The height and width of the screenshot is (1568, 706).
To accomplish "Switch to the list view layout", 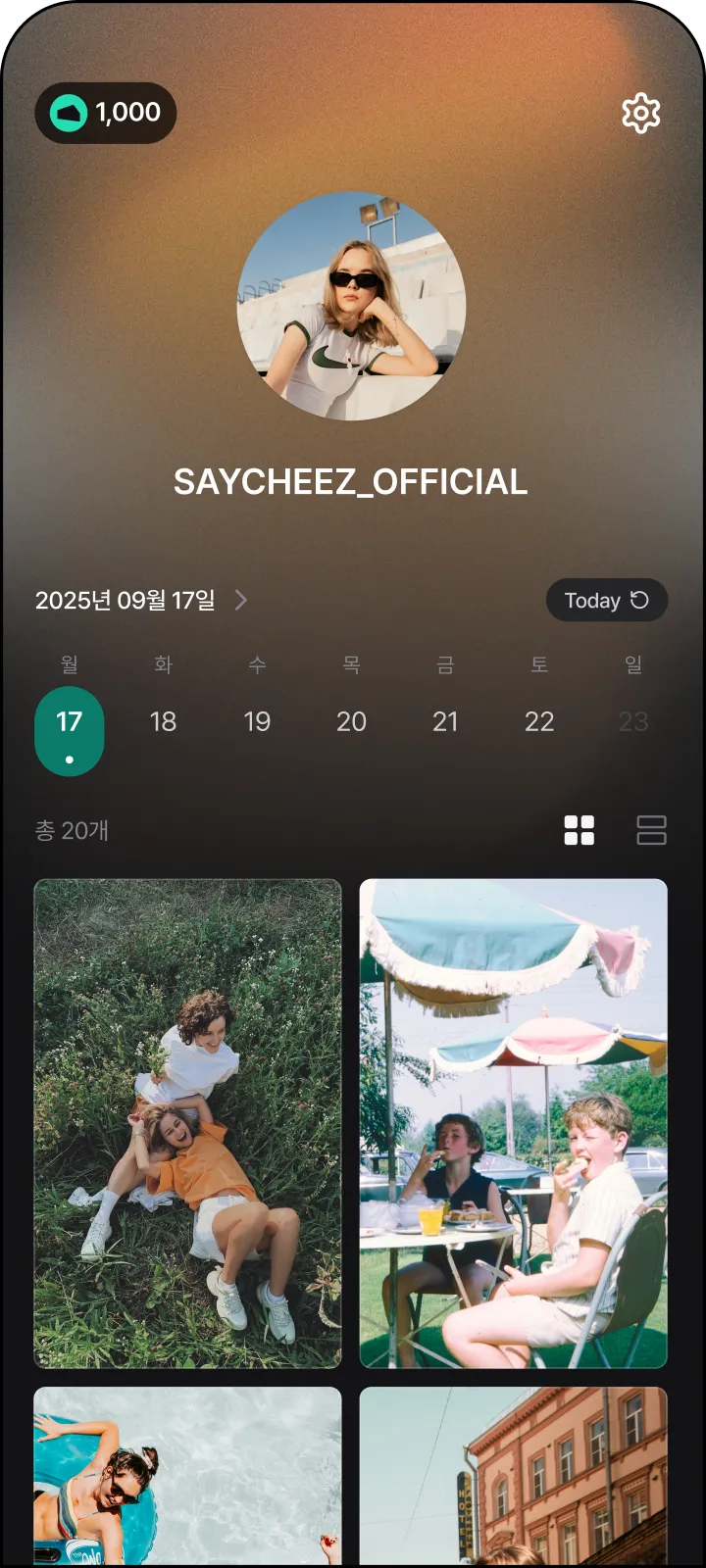I will pyautogui.click(x=651, y=830).
